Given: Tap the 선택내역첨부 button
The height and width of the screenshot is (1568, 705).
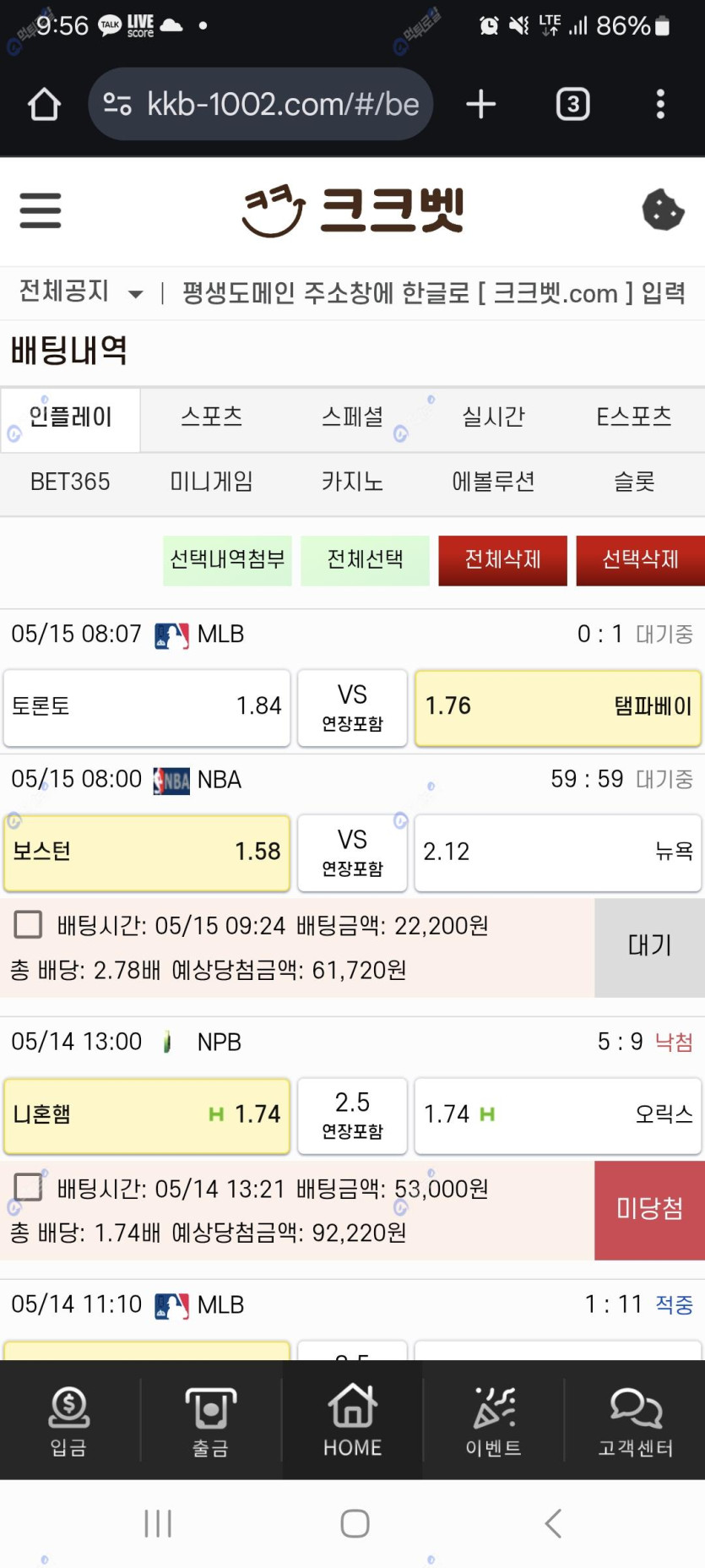Looking at the screenshot, I should [x=227, y=560].
